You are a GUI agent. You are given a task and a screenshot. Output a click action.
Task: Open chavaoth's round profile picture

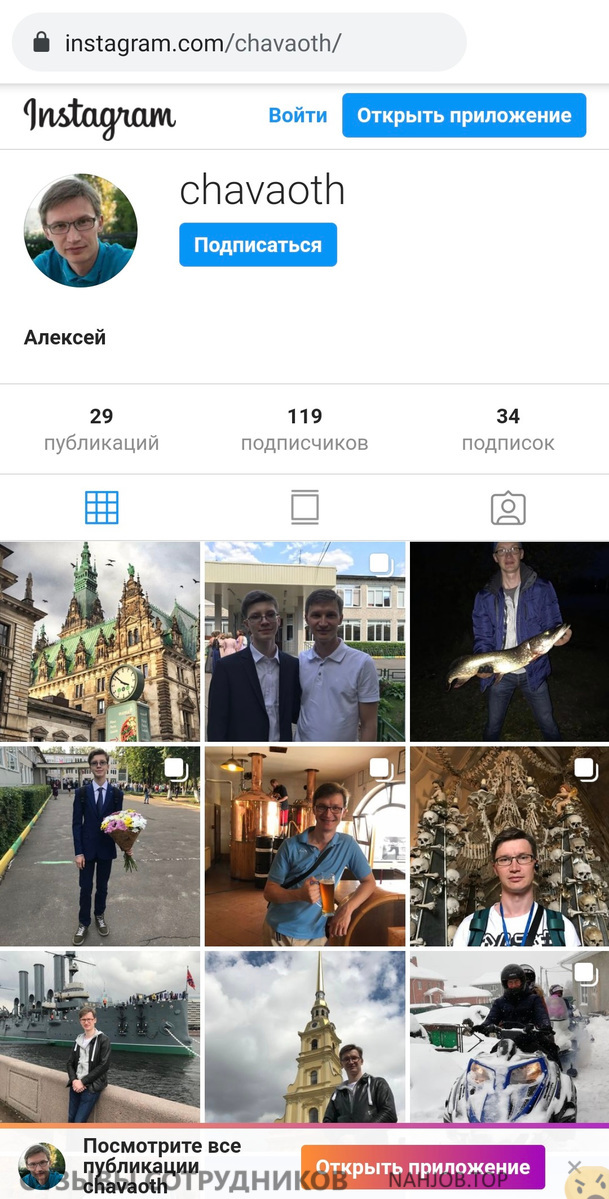(81, 230)
